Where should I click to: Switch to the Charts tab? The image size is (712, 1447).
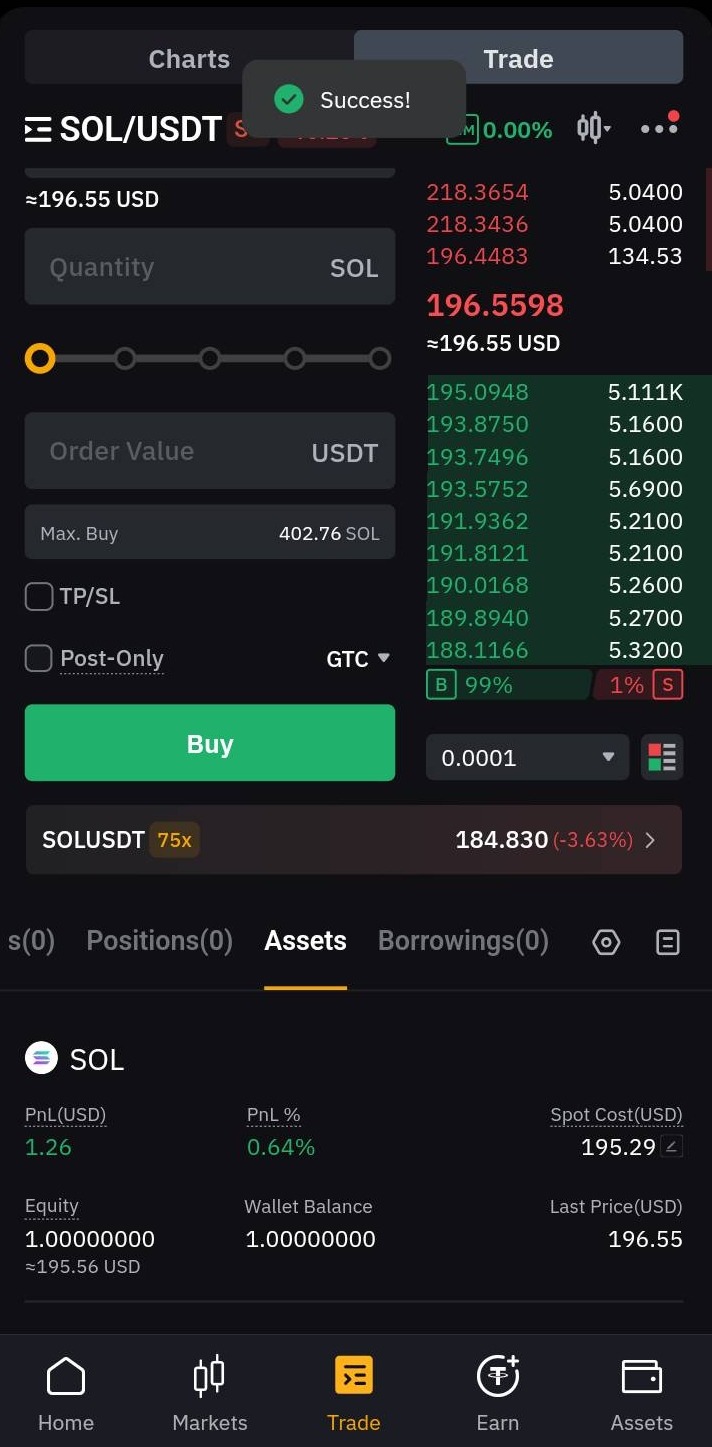[189, 58]
